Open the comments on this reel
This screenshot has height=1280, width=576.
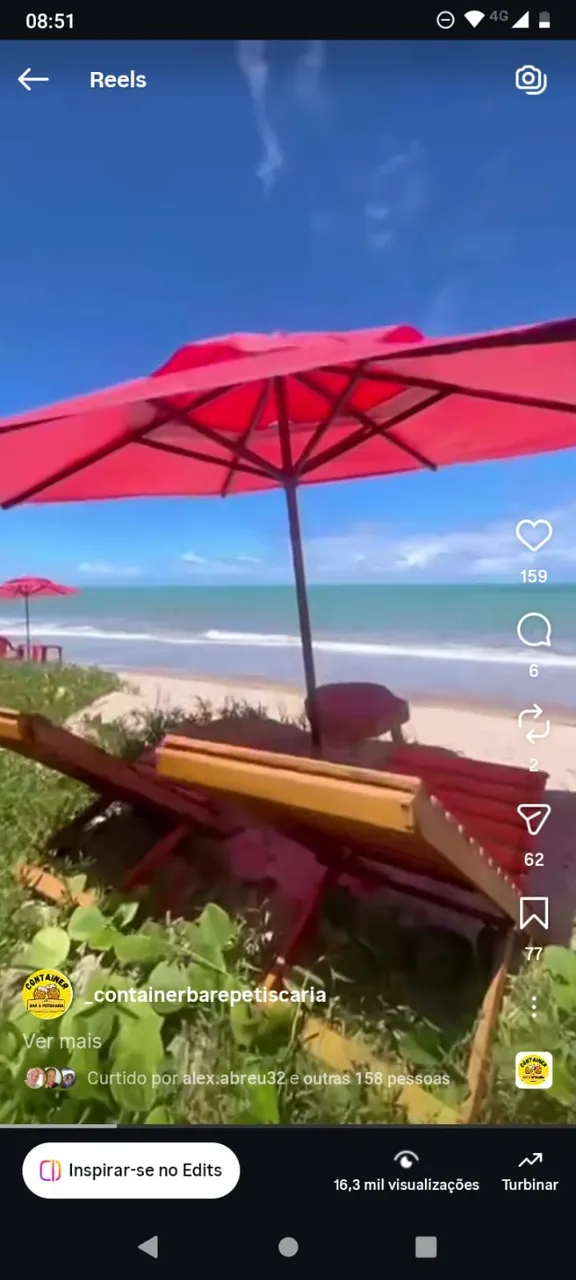click(x=534, y=630)
